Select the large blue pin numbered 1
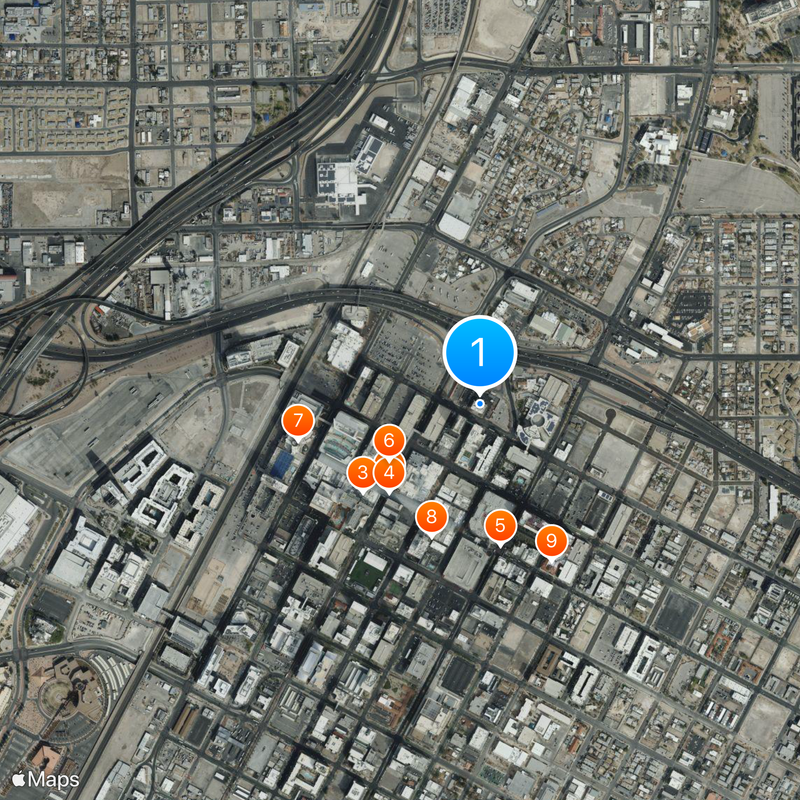The height and width of the screenshot is (800, 800). point(480,353)
